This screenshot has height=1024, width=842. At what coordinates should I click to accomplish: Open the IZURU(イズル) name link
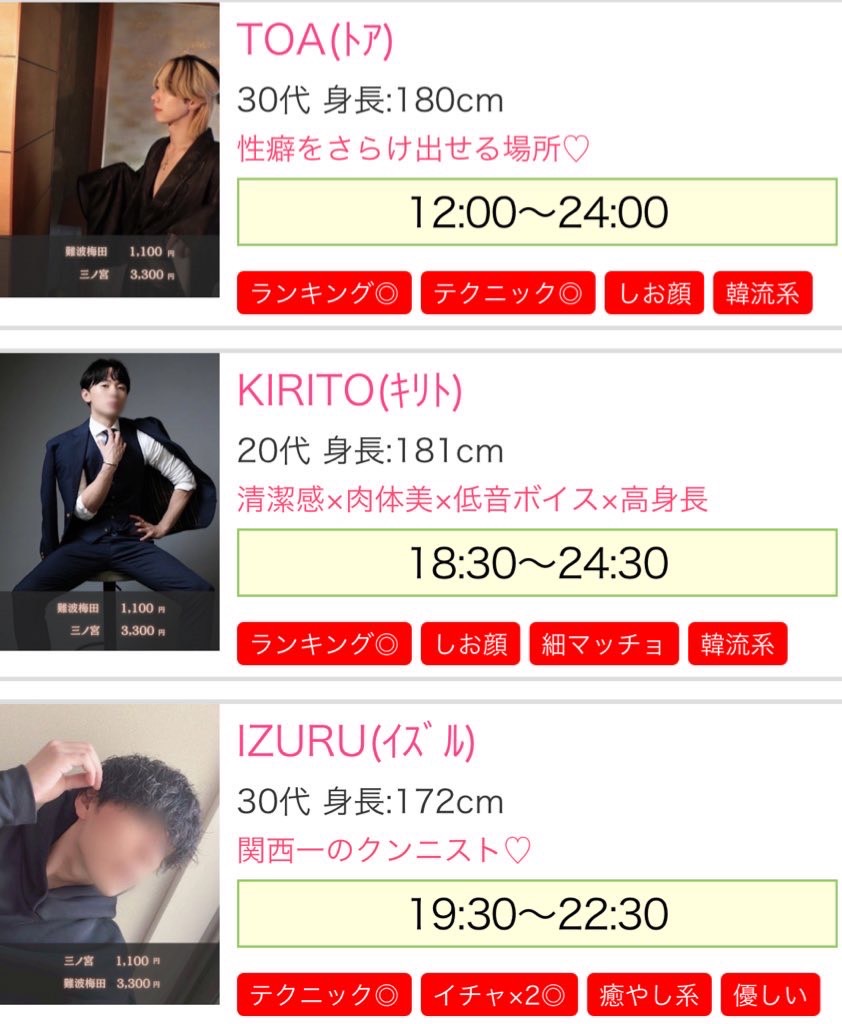pyautogui.click(x=356, y=743)
